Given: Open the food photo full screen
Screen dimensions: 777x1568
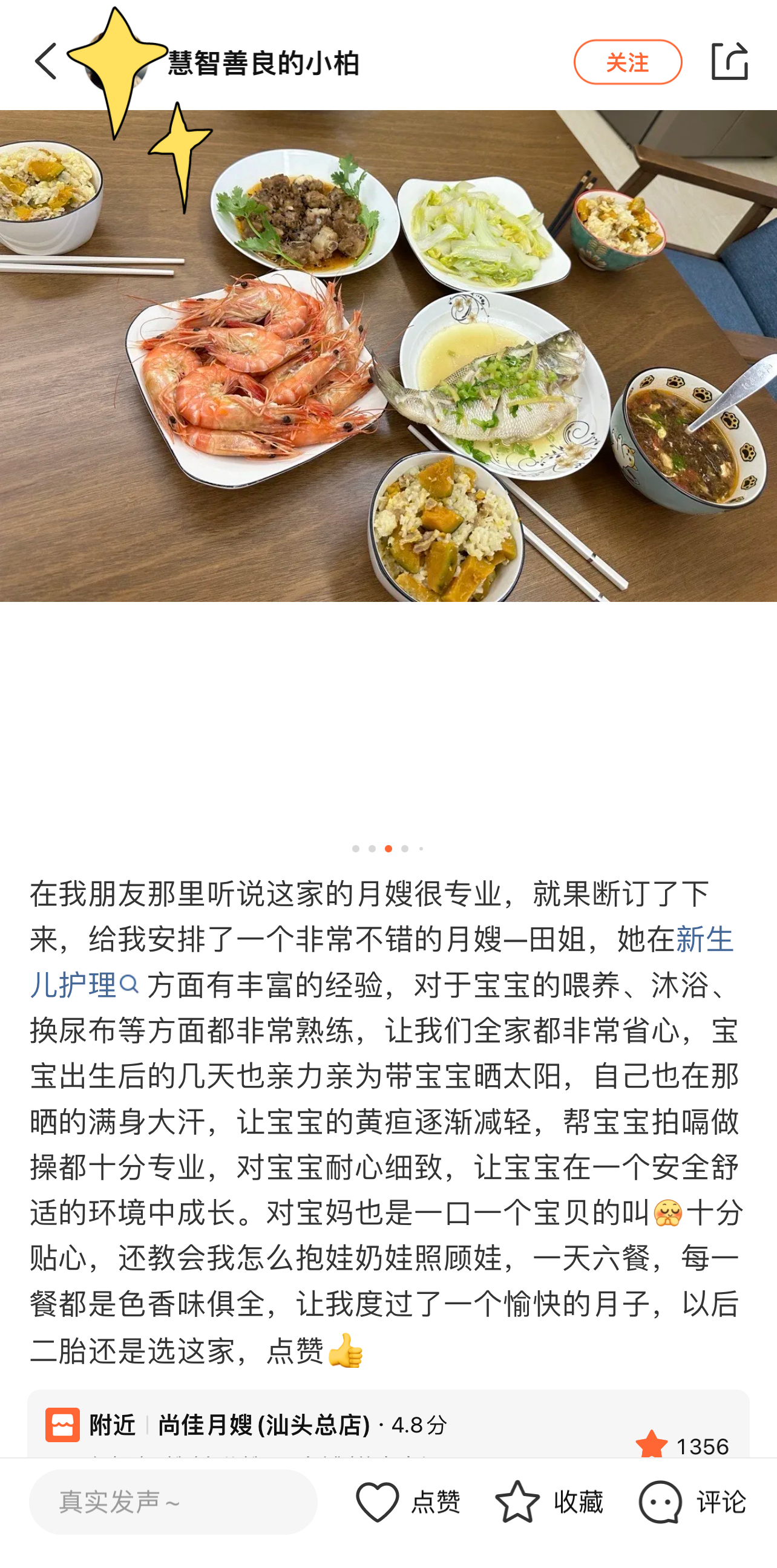Looking at the screenshot, I should 388,356.
